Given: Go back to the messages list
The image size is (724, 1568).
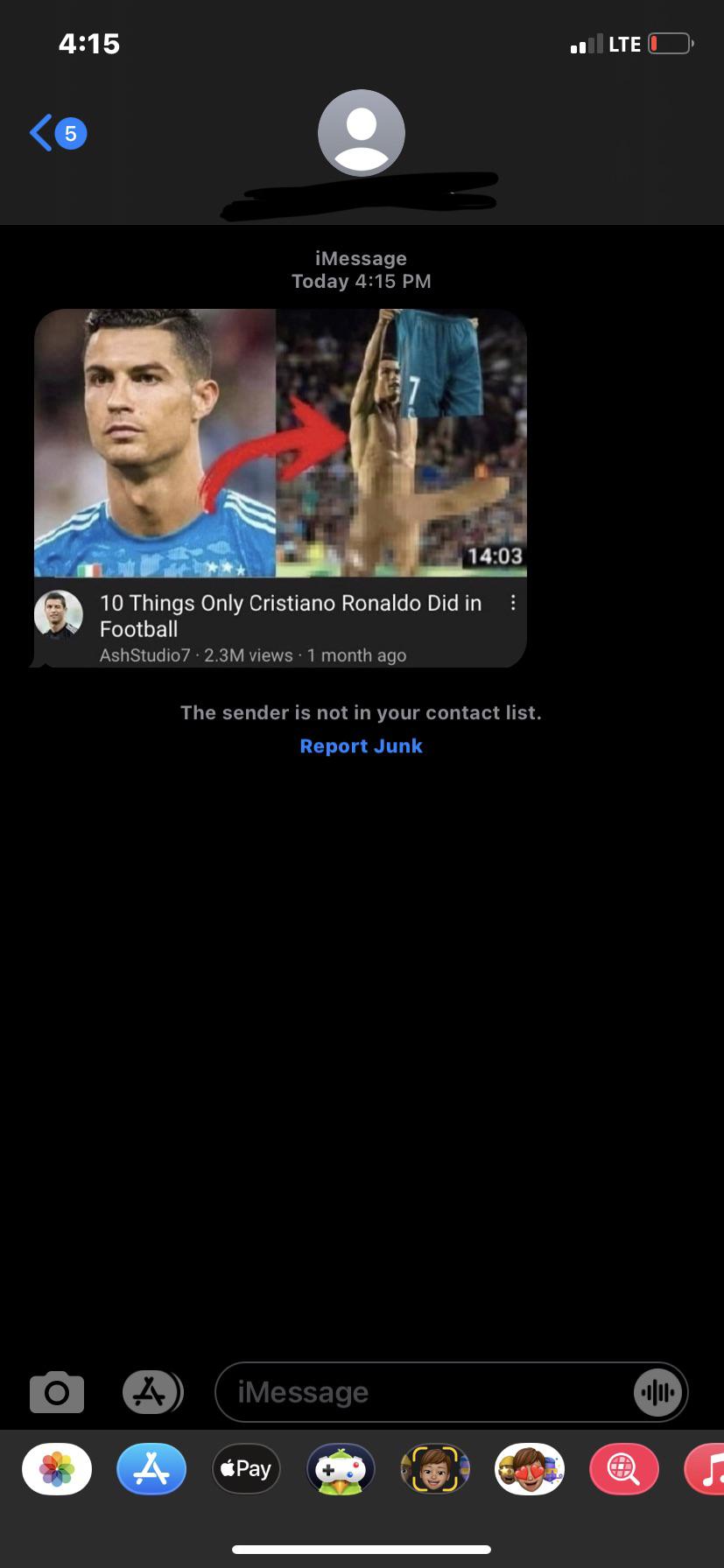Looking at the screenshot, I should tap(54, 133).
